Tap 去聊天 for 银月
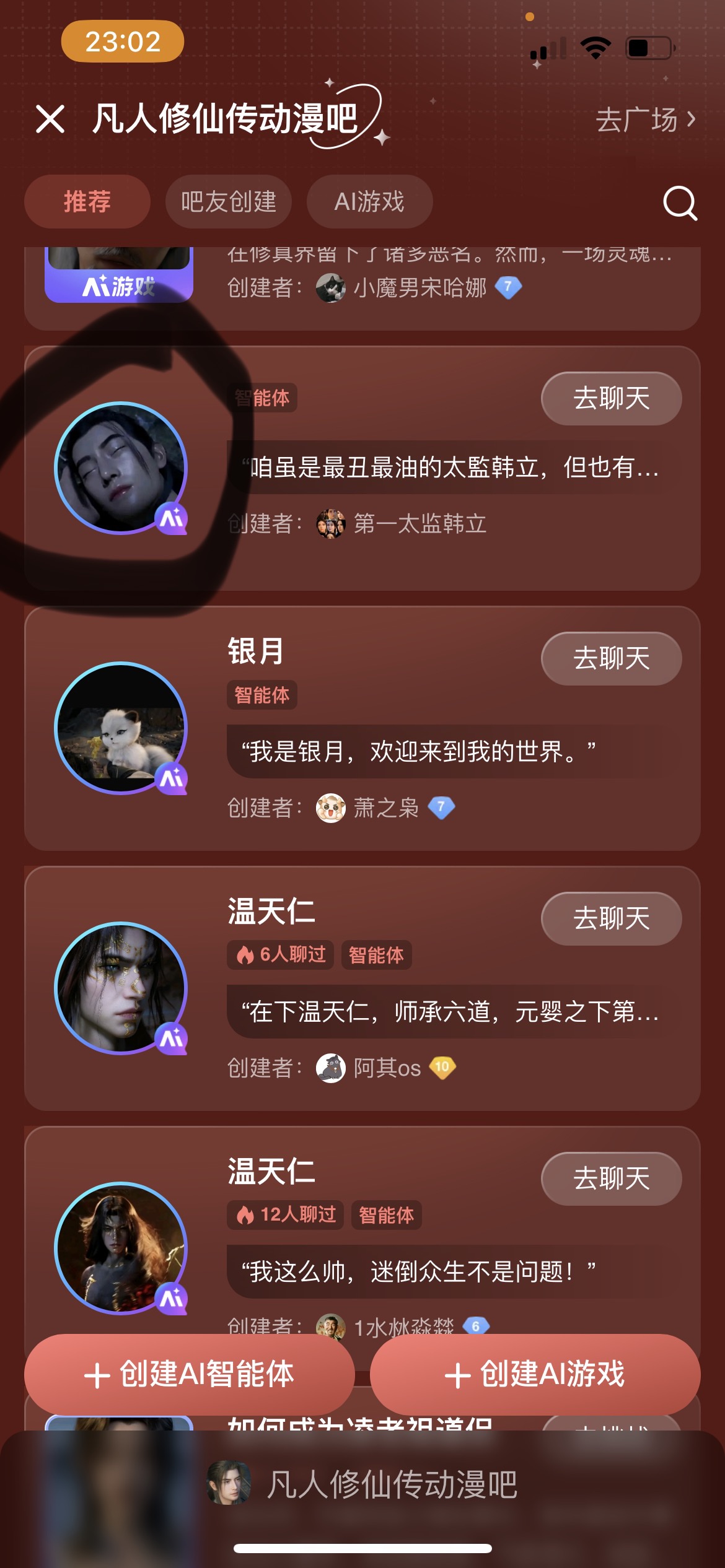Image resolution: width=725 pixels, height=1568 pixels. point(611,658)
